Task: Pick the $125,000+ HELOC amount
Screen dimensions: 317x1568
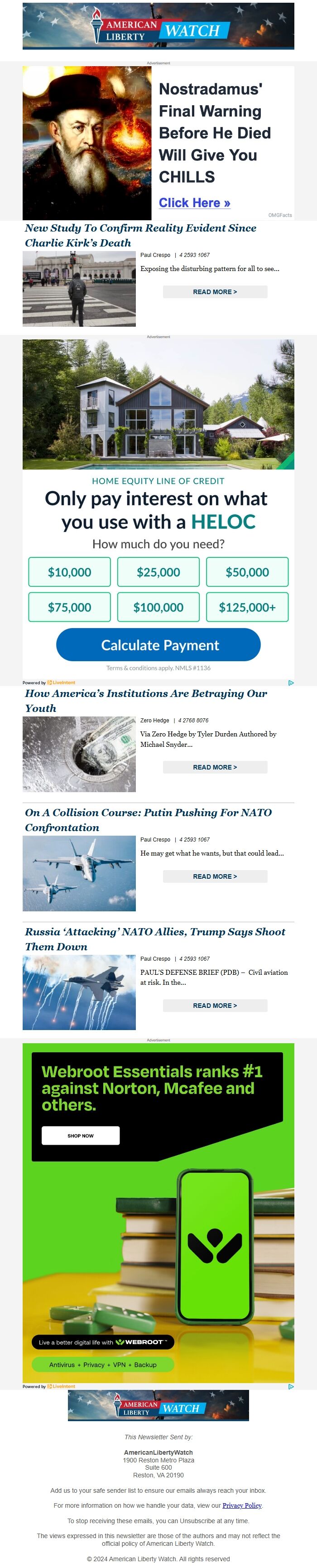Action: [247, 607]
